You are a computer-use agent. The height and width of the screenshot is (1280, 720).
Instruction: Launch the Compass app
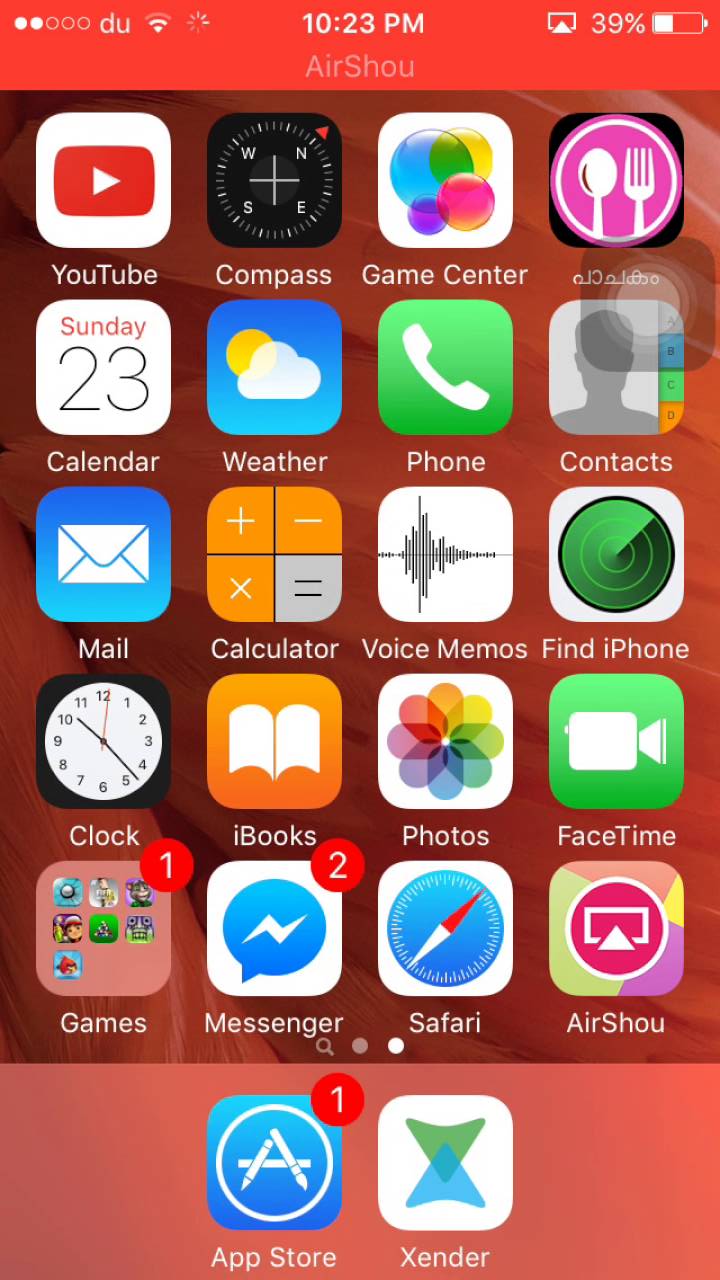(x=274, y=181)
